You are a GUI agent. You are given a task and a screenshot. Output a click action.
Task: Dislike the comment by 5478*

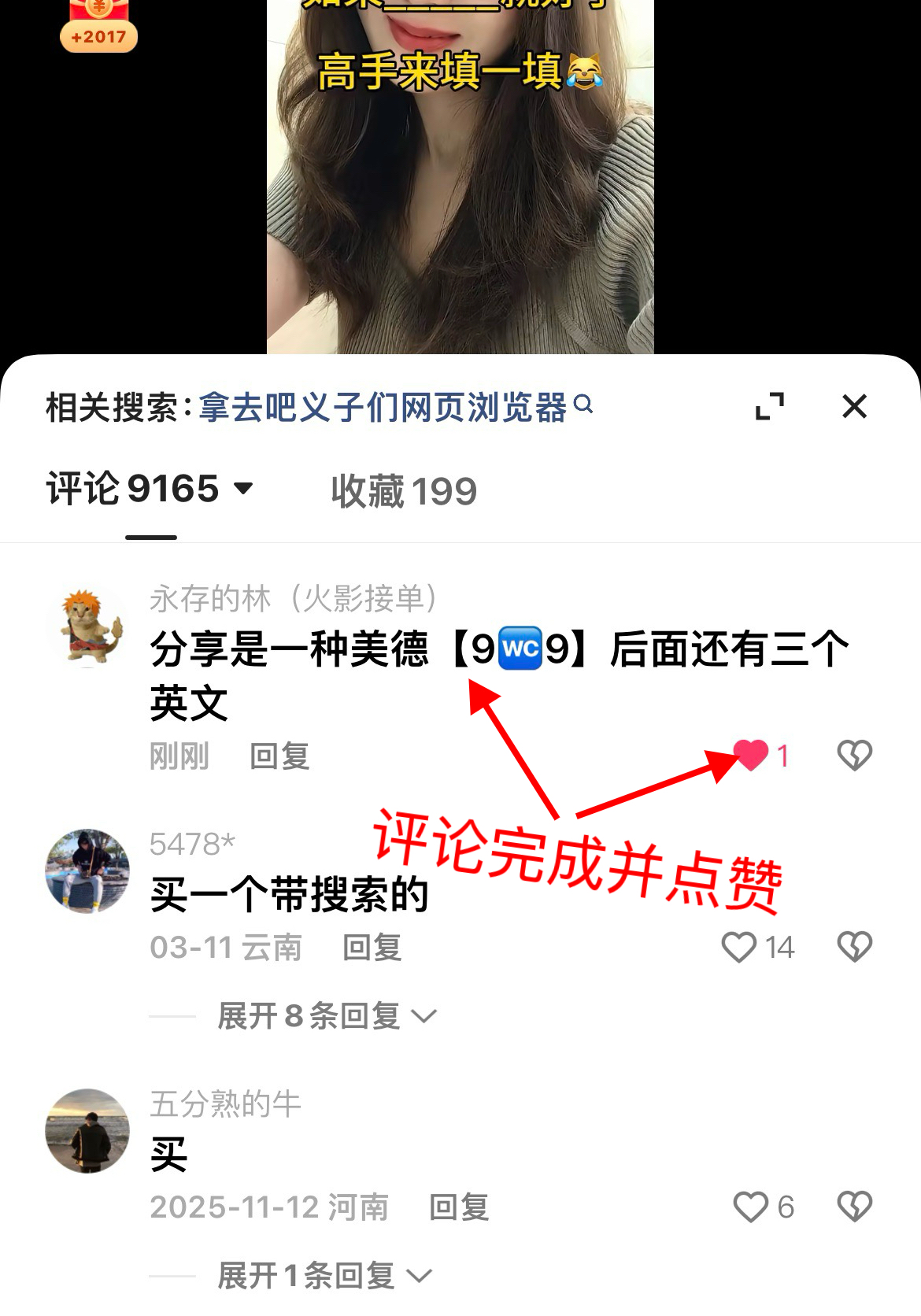coord(854,947)
